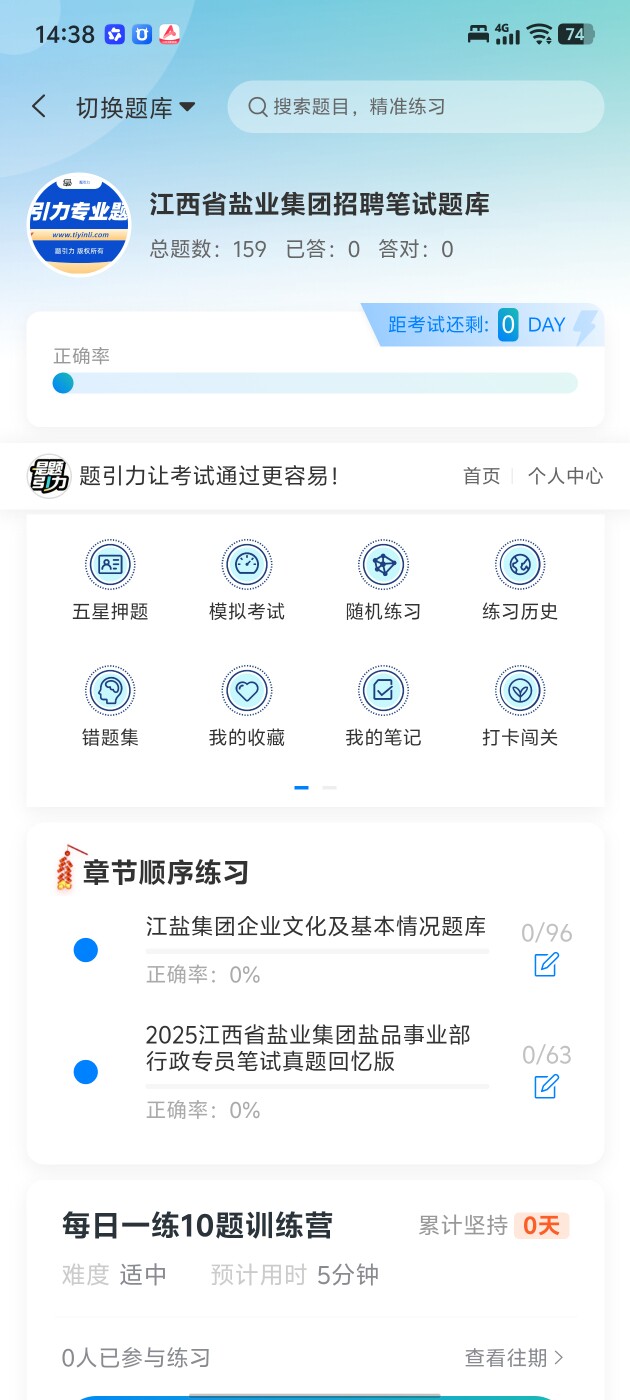The image size is (630, 1400).
Task: Open chapter 2025江西省盐业集团盐品事业部行政专员笔试真题回忆版
Action: tap(308, 1048)
